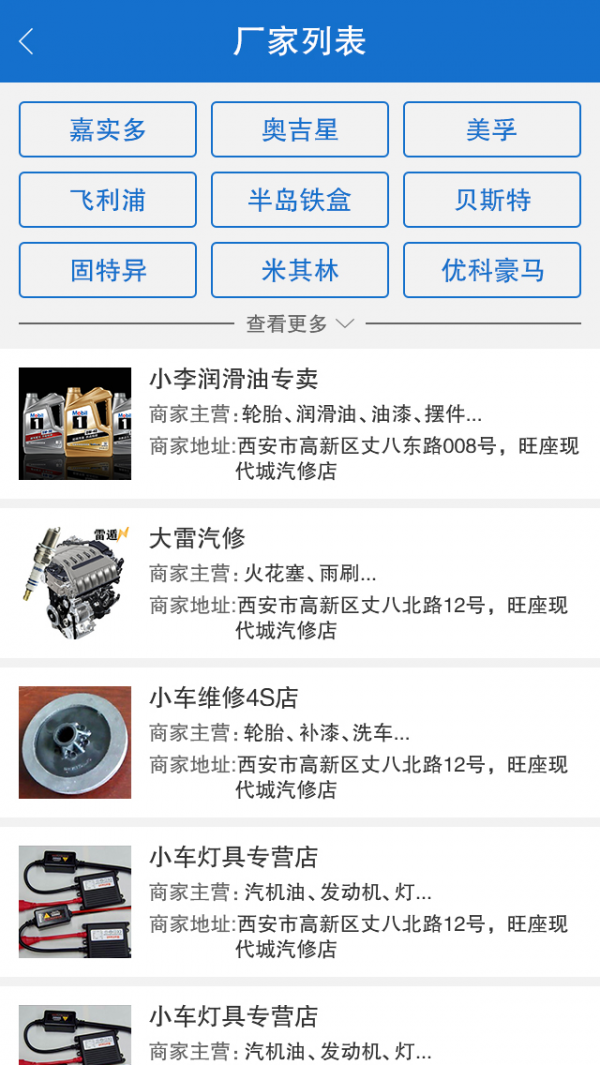The image size is (600, 1065).
Task: Tap the 飞利浦 brand chip
Action: pos(108,200)
